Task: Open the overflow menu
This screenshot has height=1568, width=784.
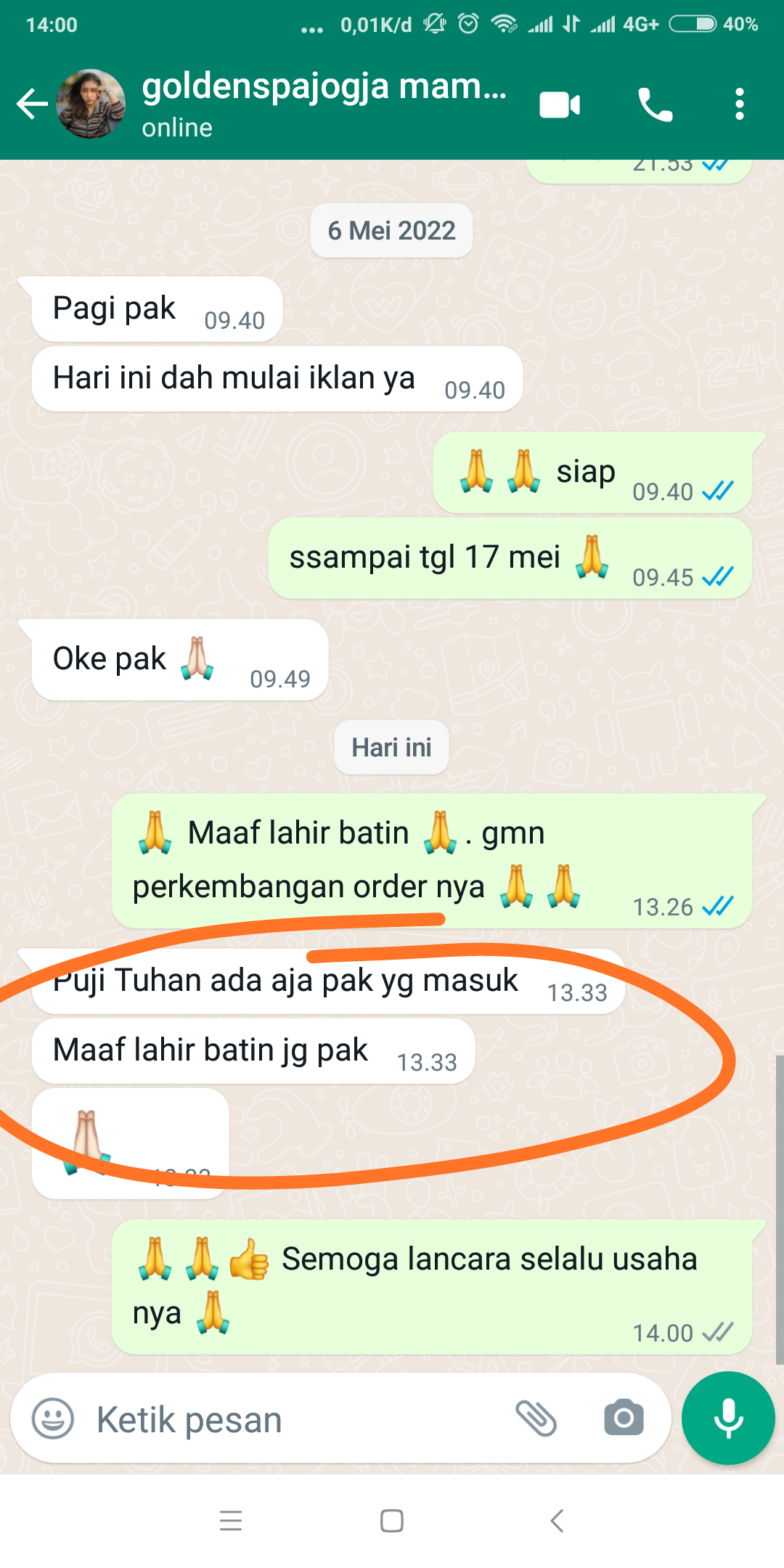Action: click(739, 105)
